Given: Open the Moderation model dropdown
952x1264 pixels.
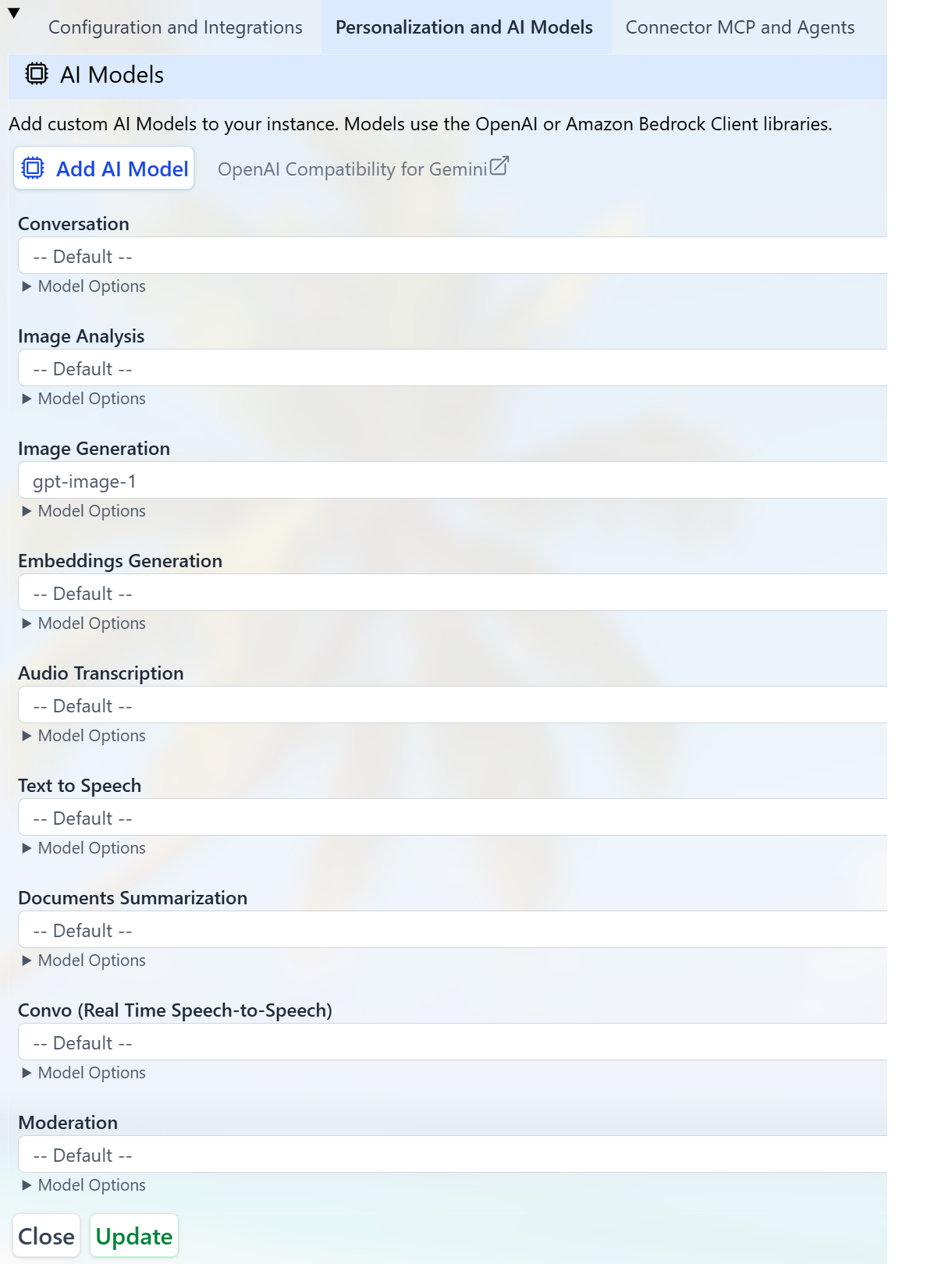Looking at the screenshot, I should tap(453, 1155).
